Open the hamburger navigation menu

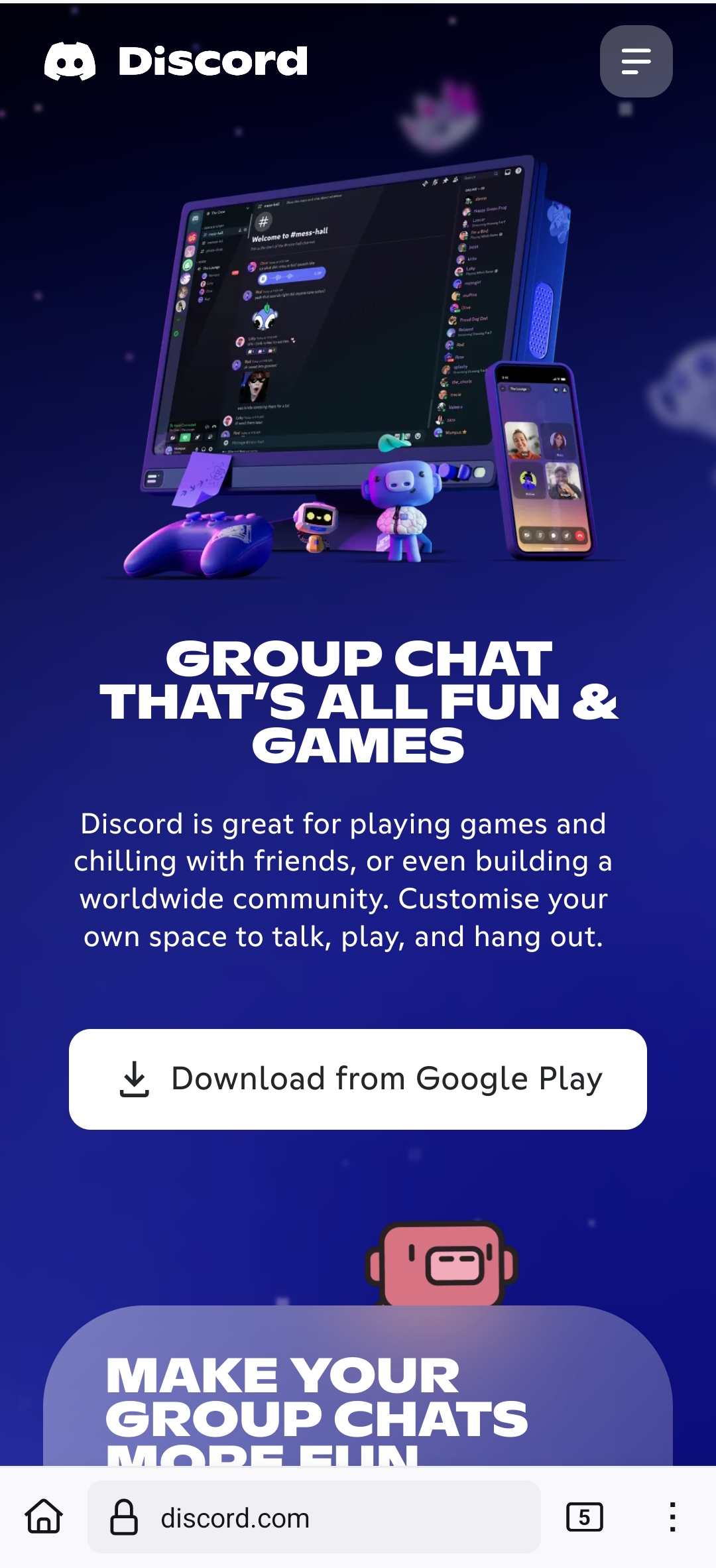(636, 62)
